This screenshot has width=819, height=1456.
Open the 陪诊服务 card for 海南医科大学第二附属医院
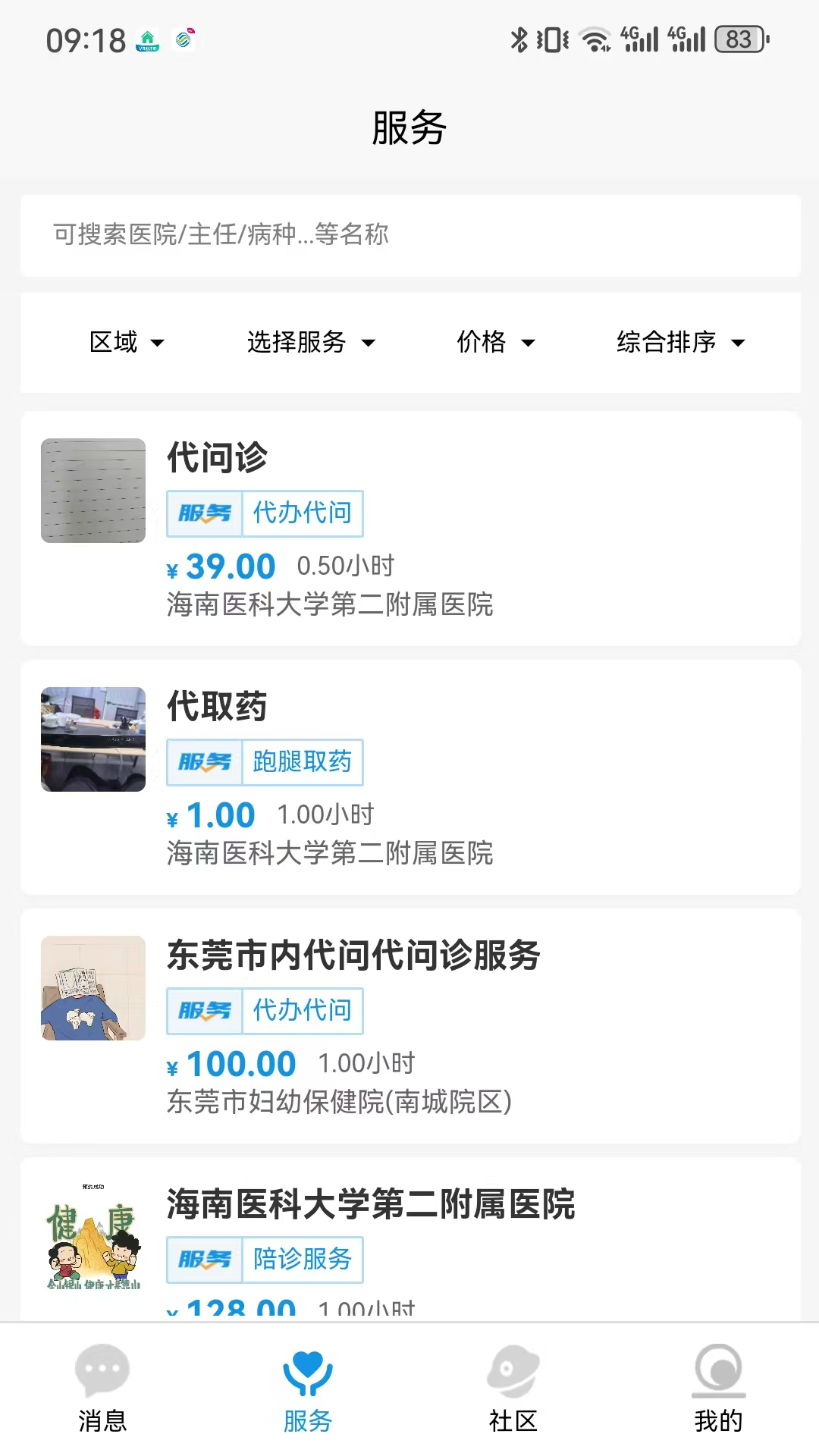click(410, 1240)
